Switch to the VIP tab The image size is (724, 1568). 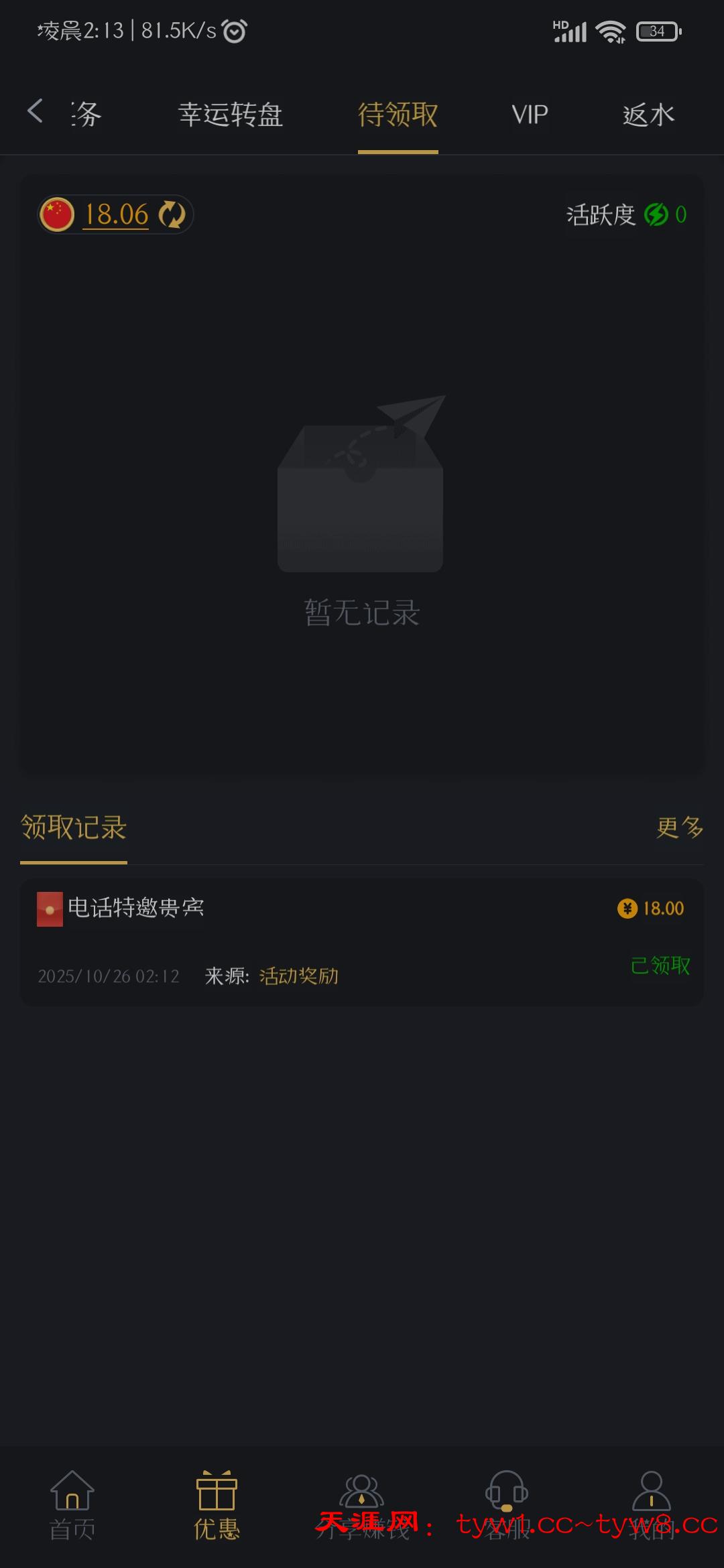[x=530, y=115]
